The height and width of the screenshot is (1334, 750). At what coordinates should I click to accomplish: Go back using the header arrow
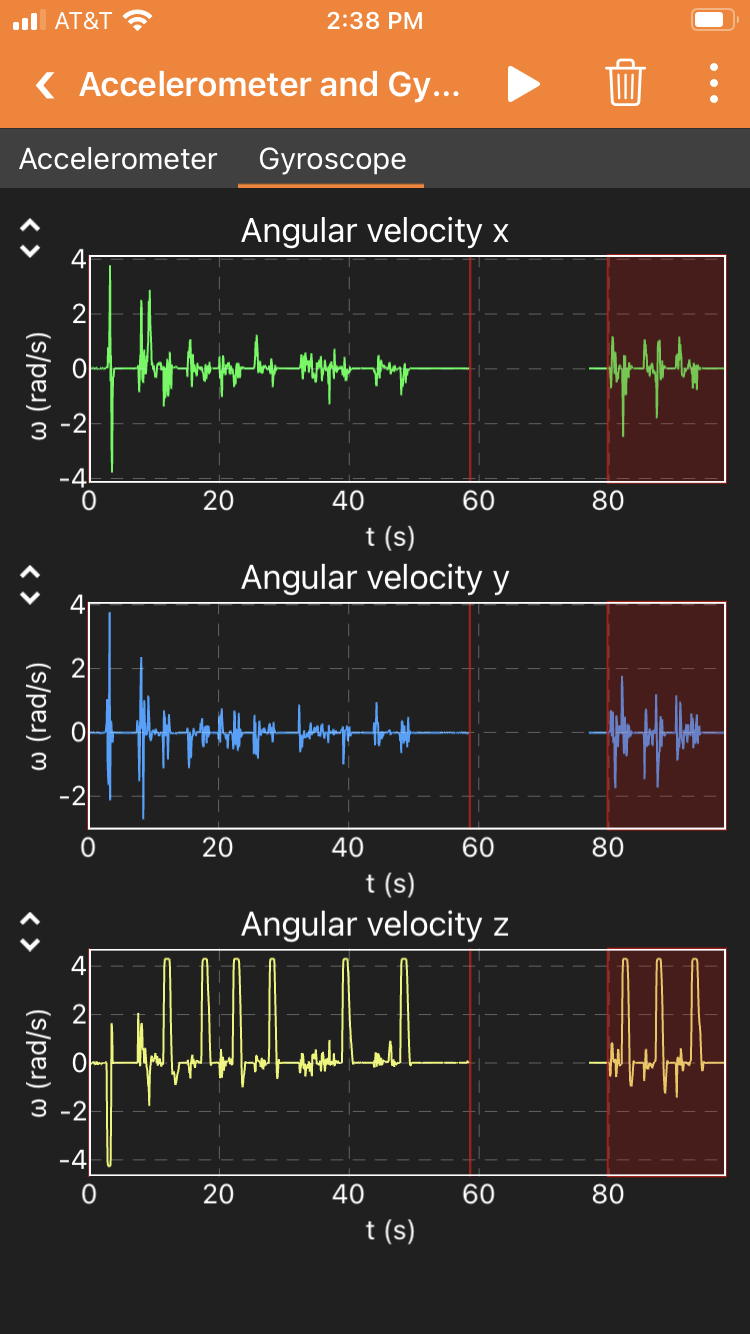coord(45,85)
